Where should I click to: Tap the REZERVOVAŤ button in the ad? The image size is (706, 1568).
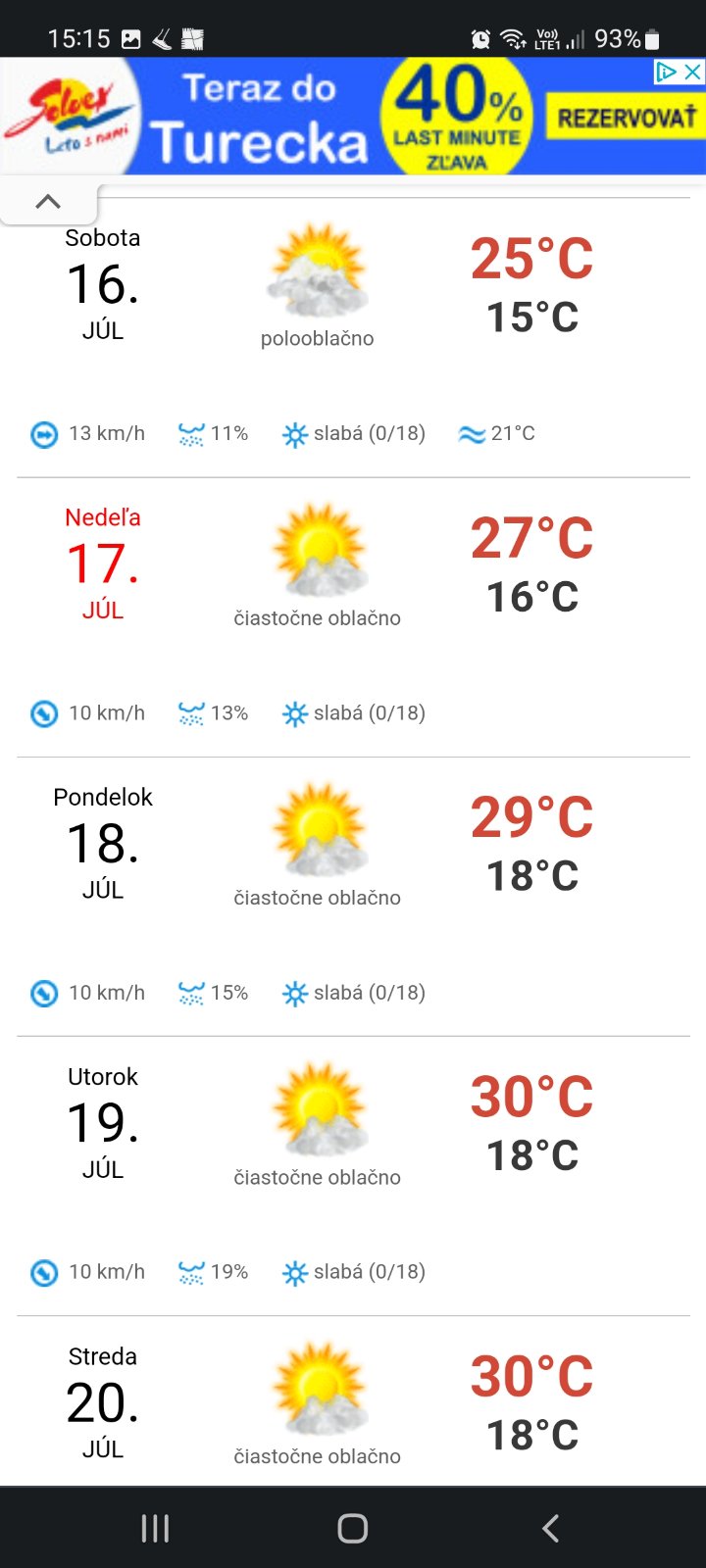[x=626, y=118]
